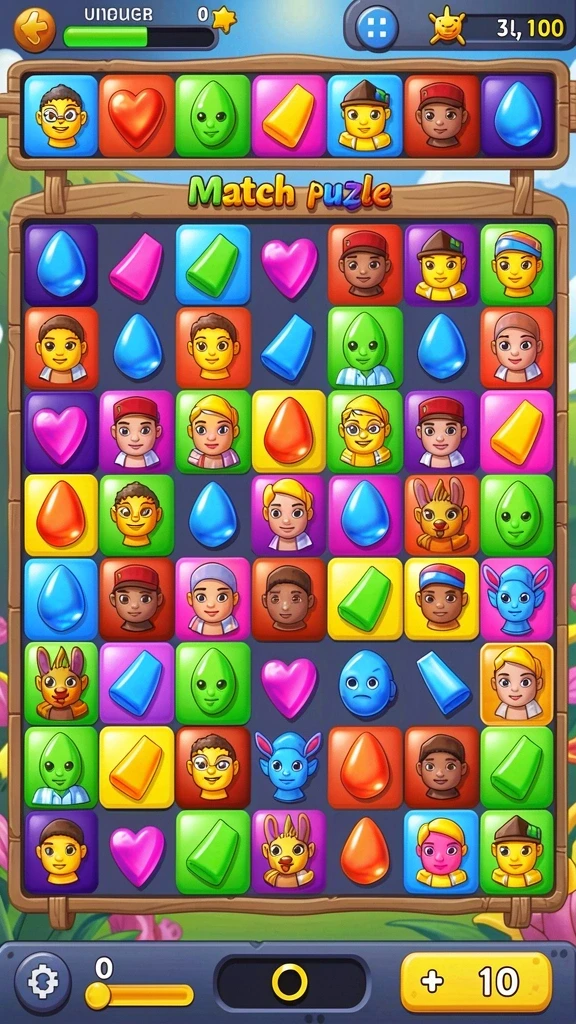The height and width of the screenshot is (1024, 576).
Task: Select the sad blue blob face piece
Action: 367,684
